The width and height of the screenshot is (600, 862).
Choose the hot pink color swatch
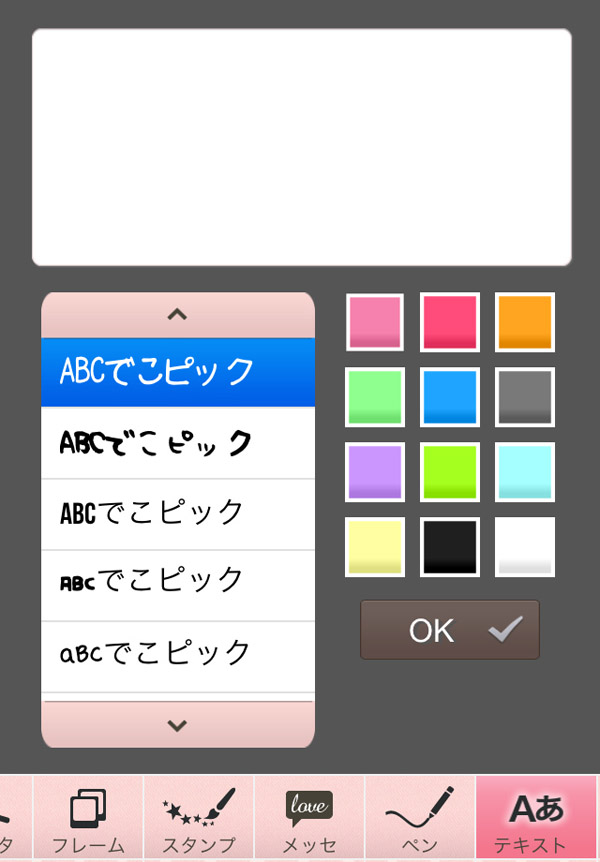point(450,322)
